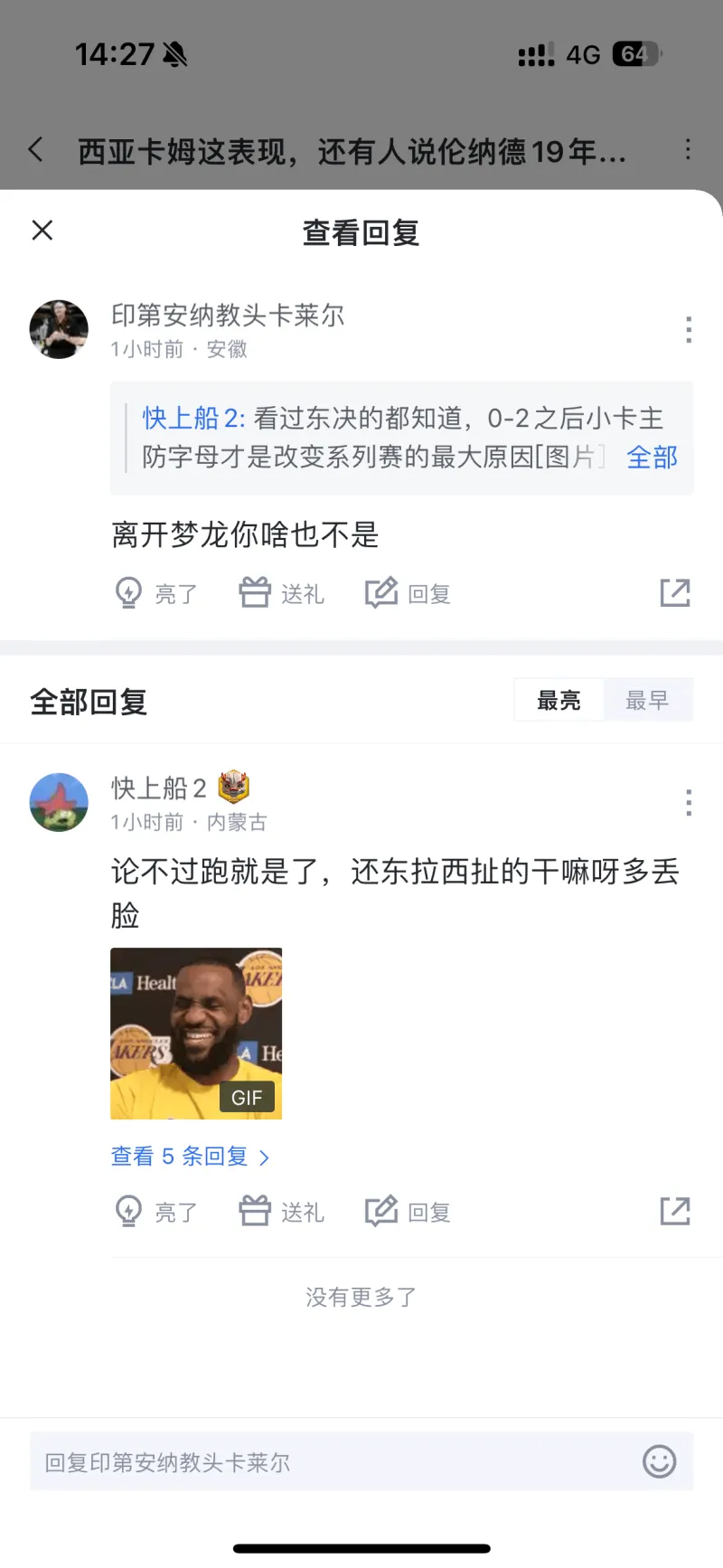Switch to 最早 sorting

point(647,700)
